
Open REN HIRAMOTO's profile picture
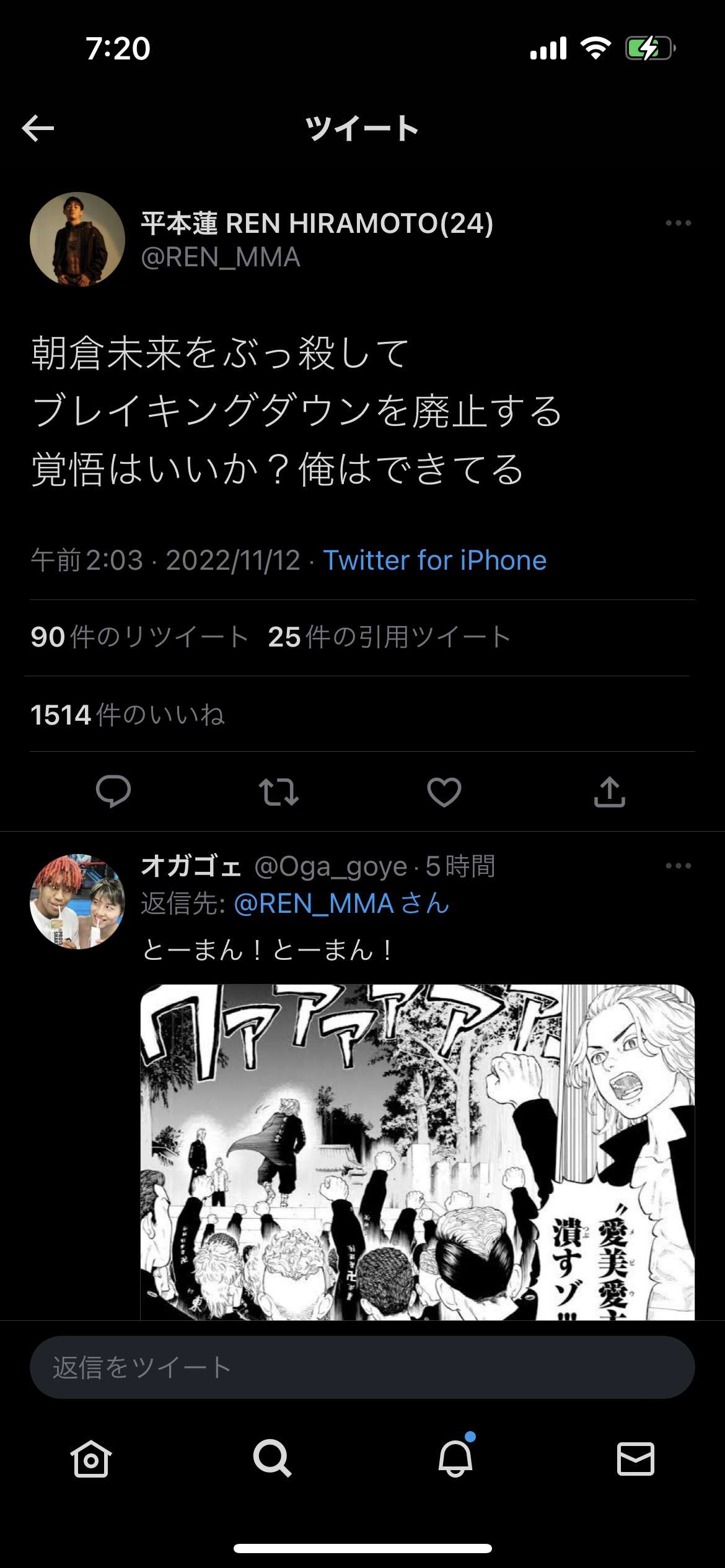tap(77, 240)
